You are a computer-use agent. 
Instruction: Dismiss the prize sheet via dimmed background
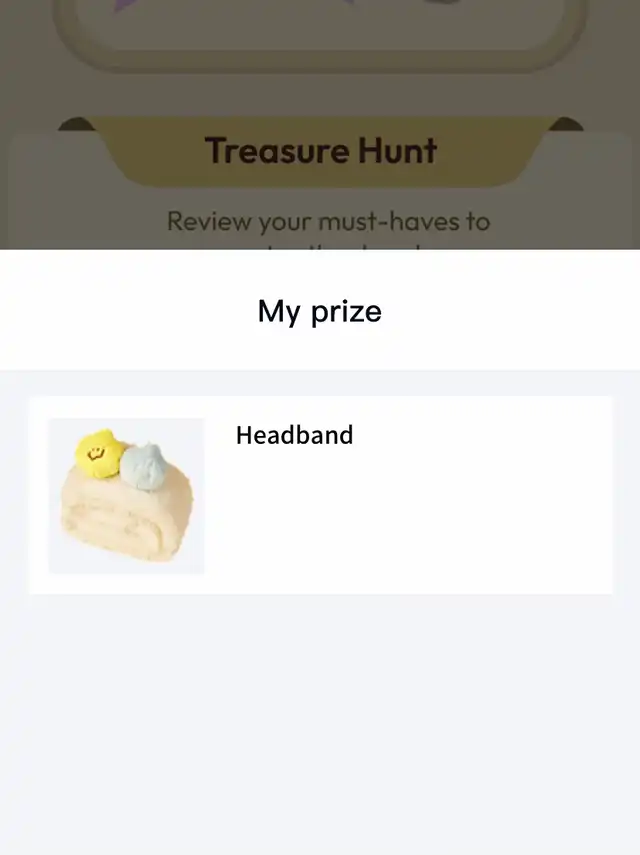coord(320,120)
